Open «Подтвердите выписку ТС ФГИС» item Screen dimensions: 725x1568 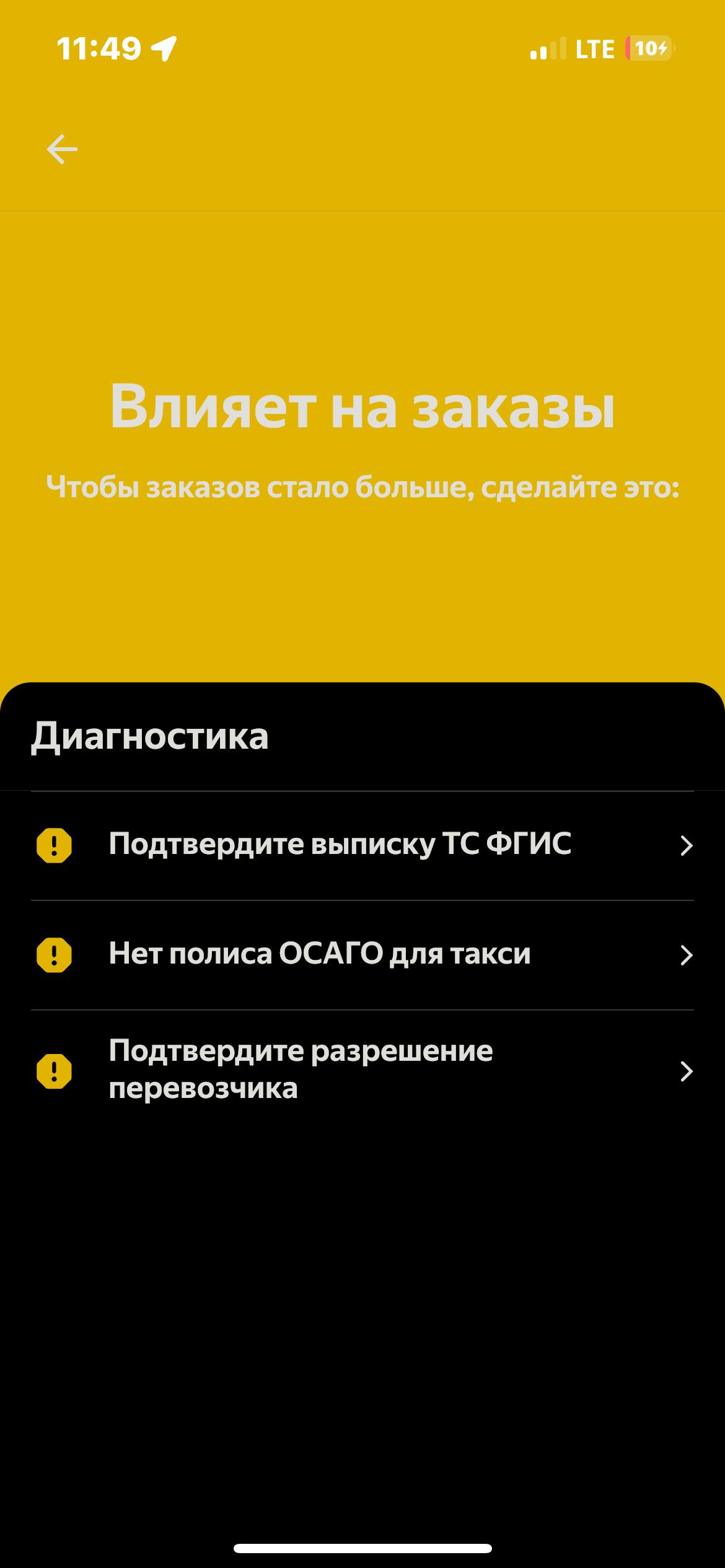pyautogui.click(x=362, y=845)
